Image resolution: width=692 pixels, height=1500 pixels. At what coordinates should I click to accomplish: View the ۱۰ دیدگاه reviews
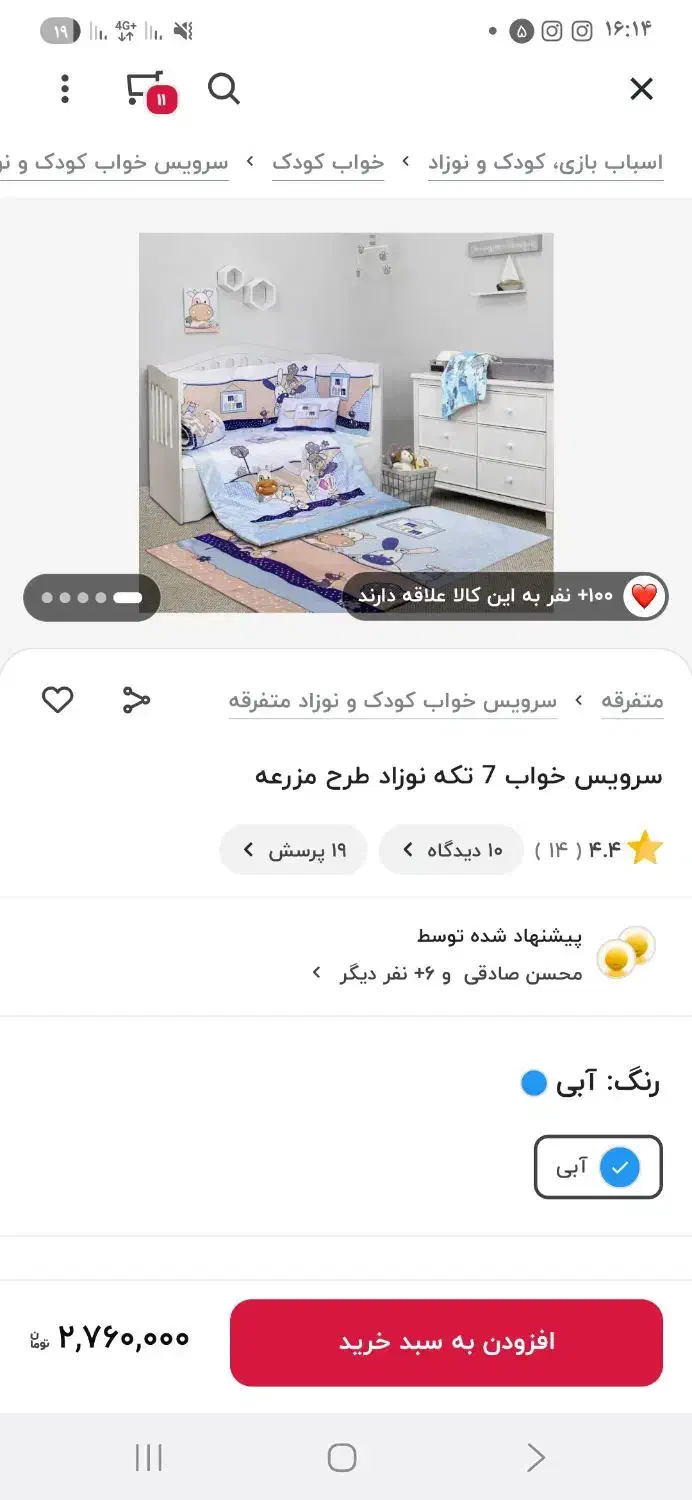[x=451, y=850]
